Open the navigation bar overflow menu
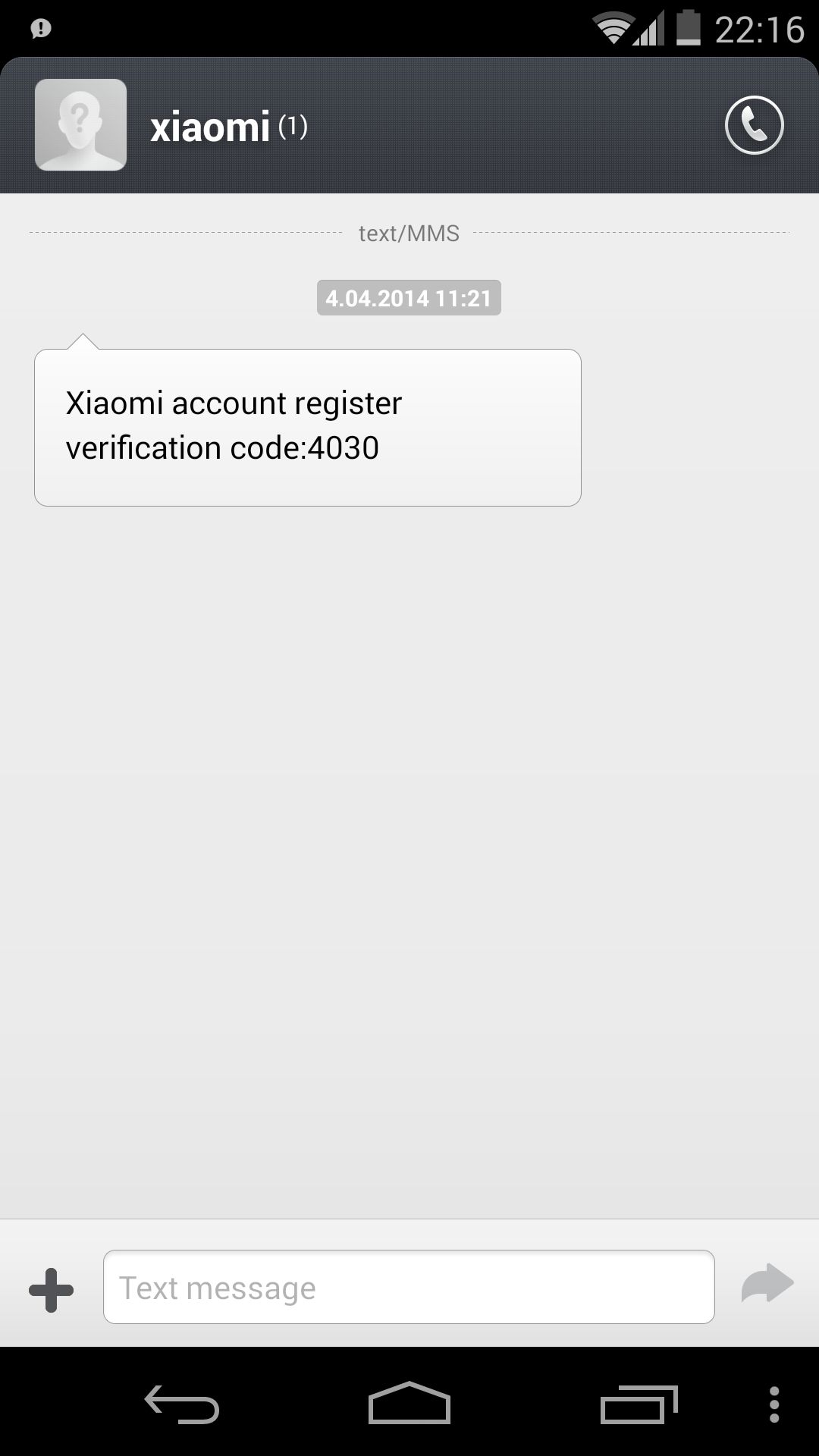Viewport: 819px width, 1456px height. tap(773, 1404)
